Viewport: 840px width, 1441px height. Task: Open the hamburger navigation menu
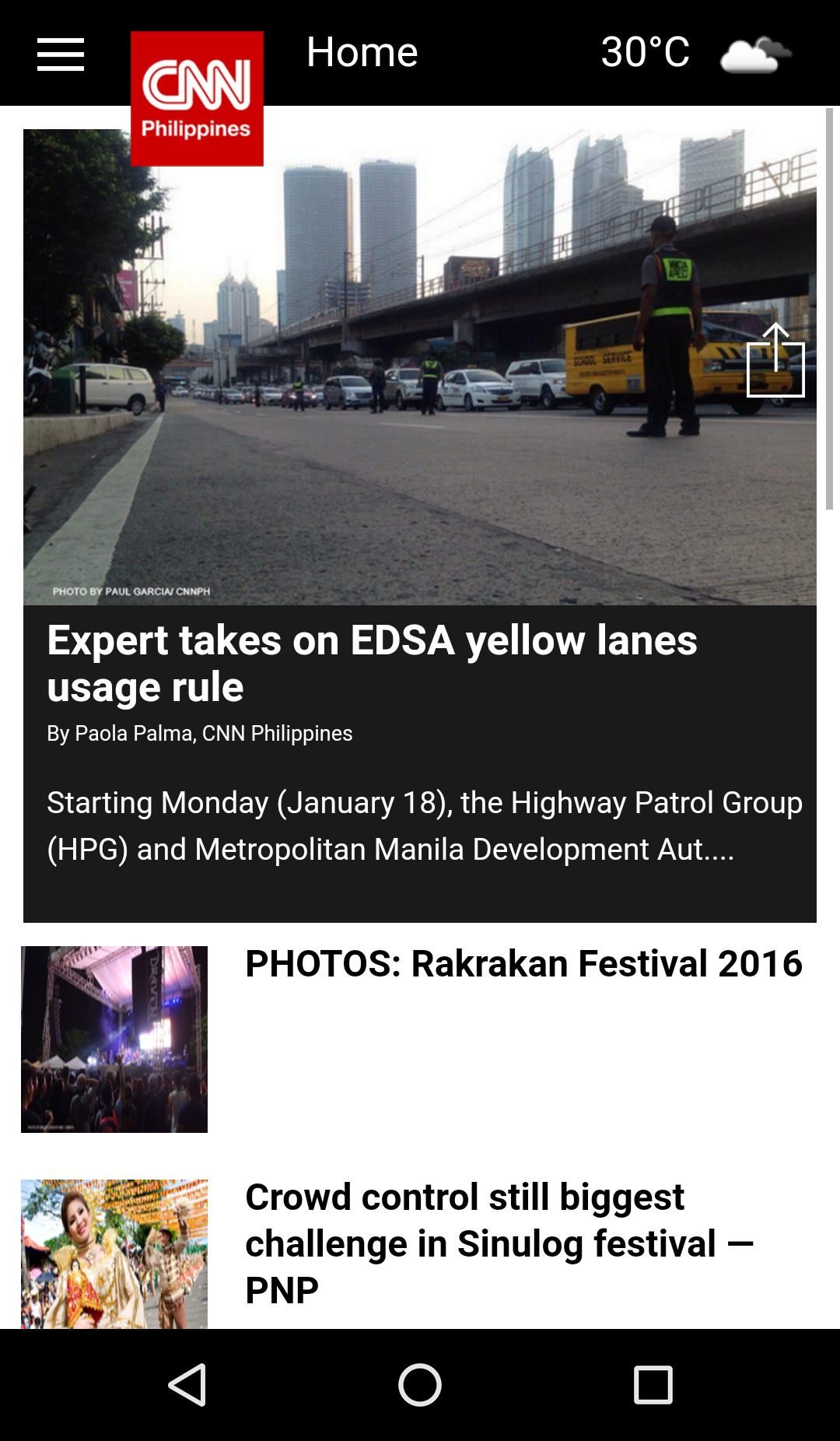point(61,54)
